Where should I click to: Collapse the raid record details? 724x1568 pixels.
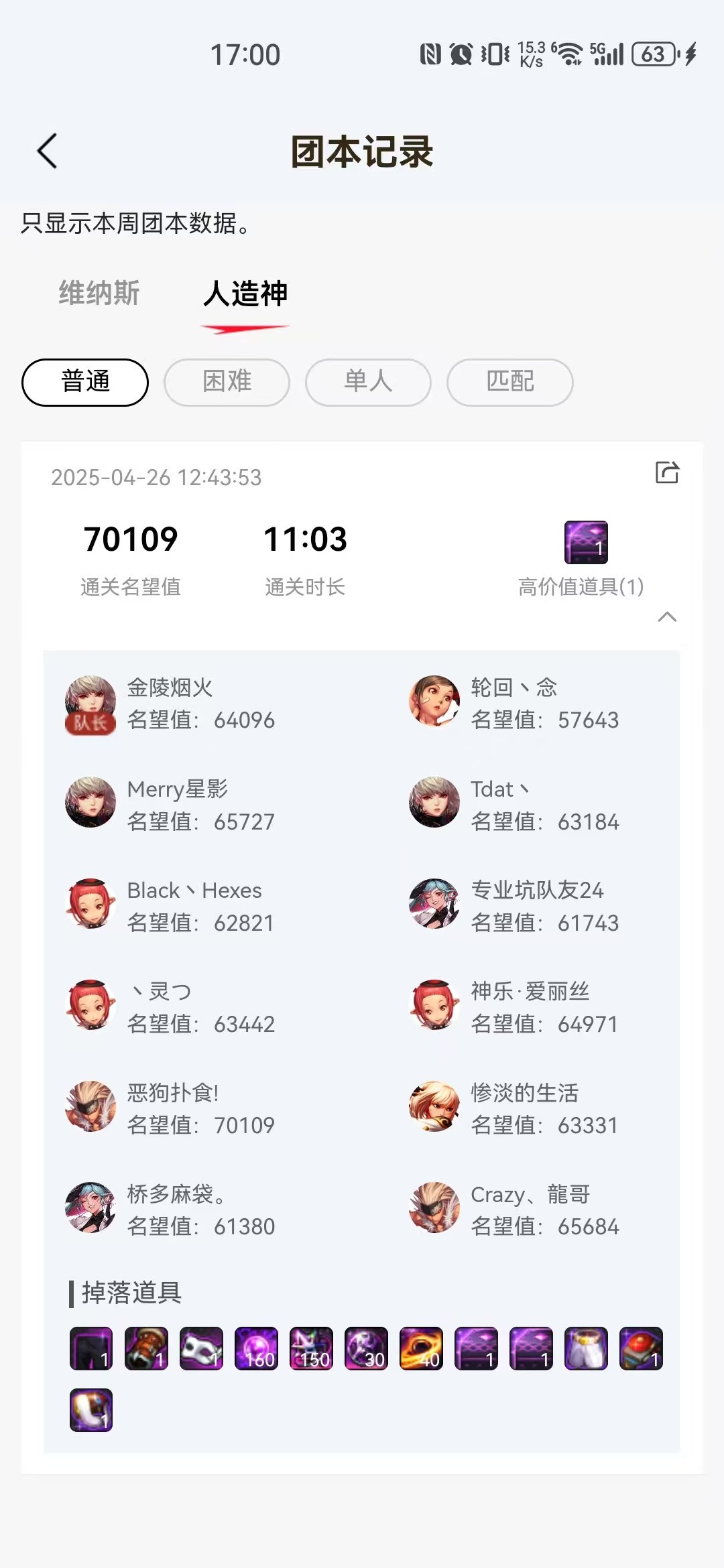coord(667,616)
